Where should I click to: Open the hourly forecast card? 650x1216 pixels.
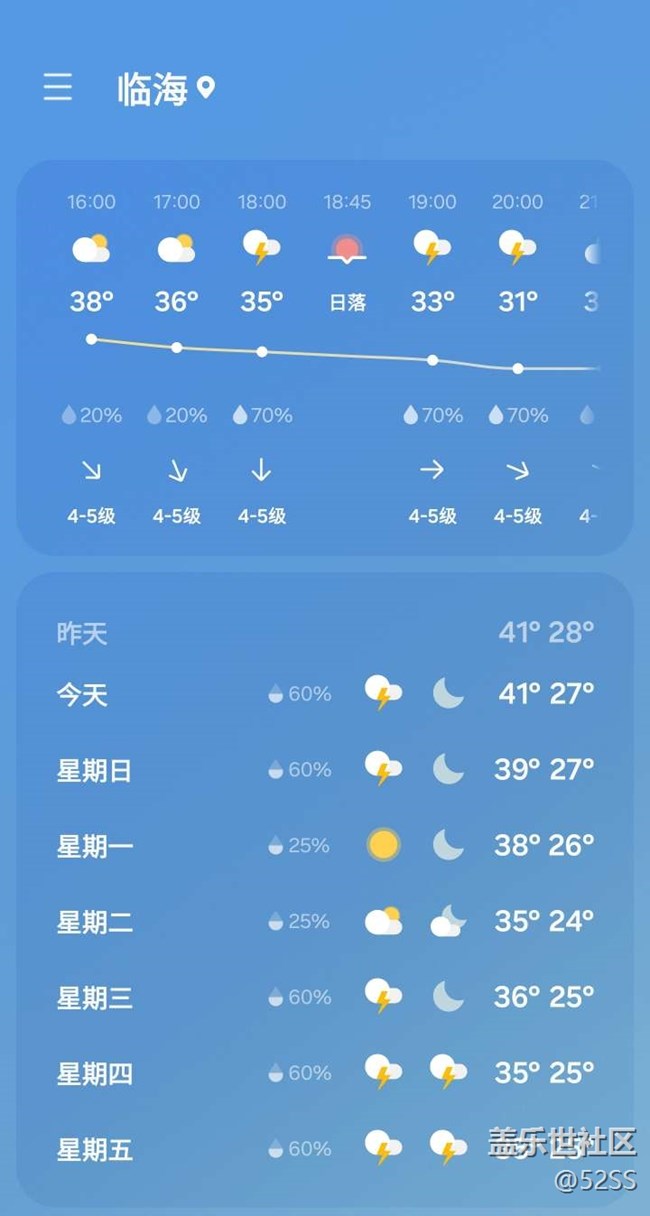tap(325, 358)
